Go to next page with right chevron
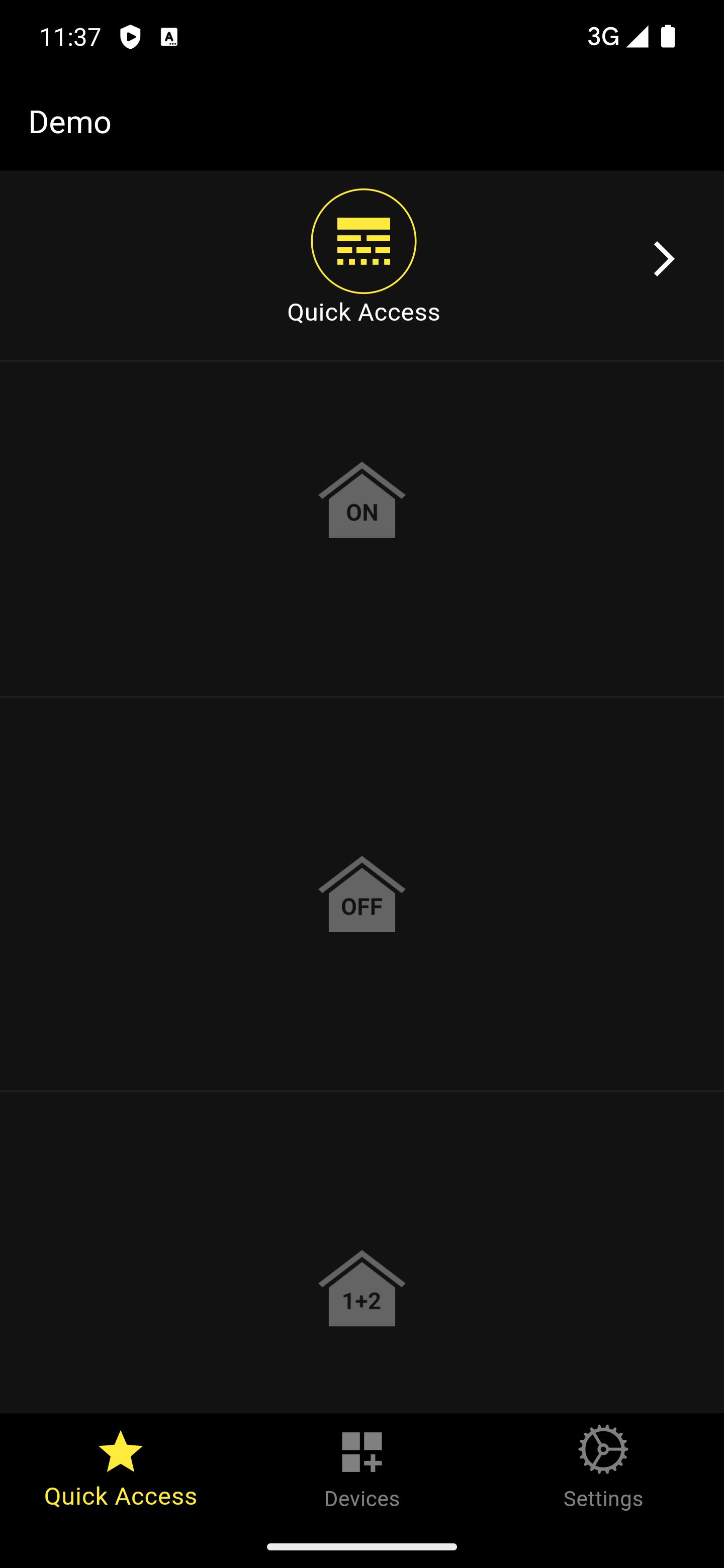 pos(663,259)
